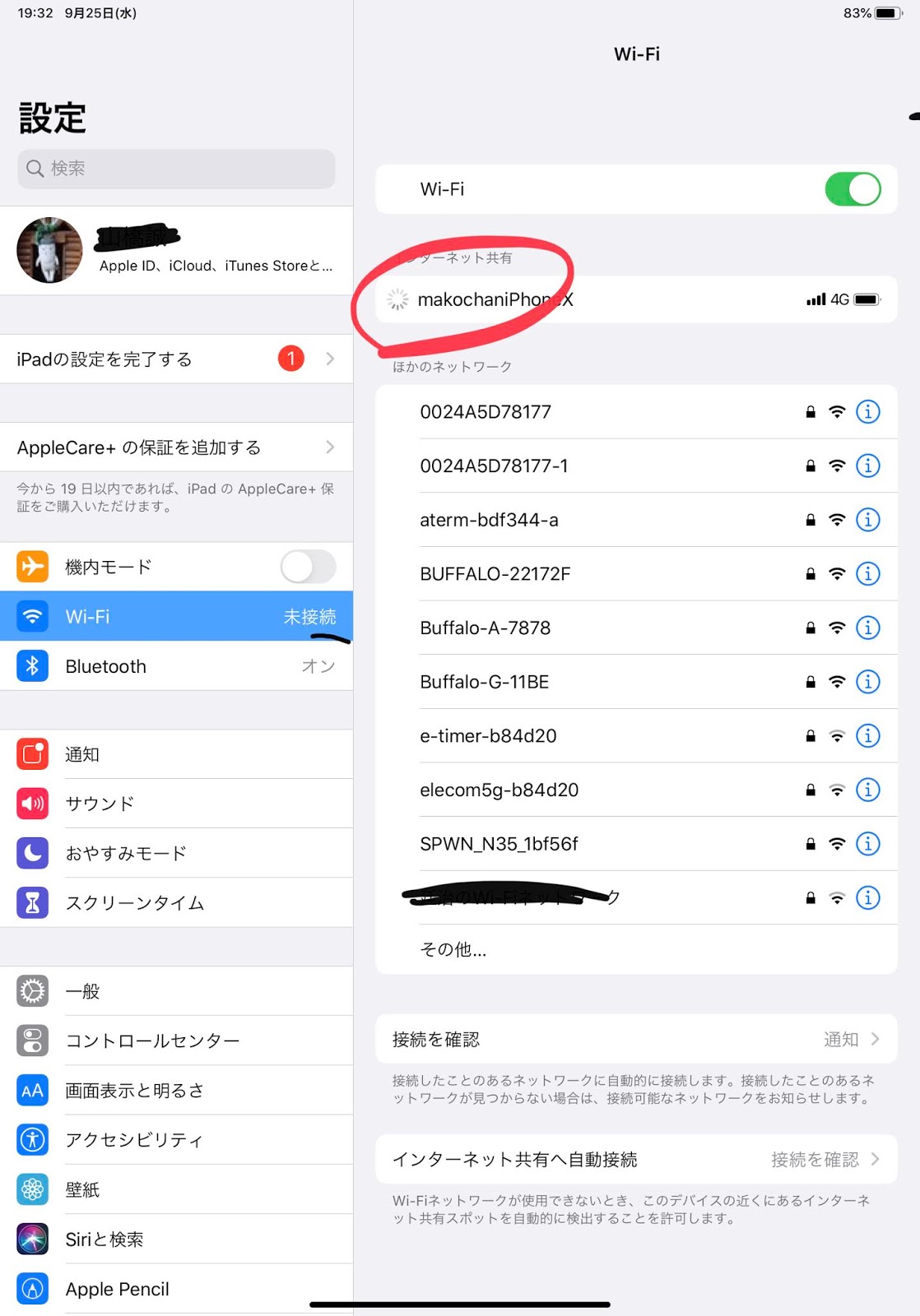This screenshot has width=920, height=1316.
Task: Select network aterm-bdf344-a
Action: (x=636, y=520)
